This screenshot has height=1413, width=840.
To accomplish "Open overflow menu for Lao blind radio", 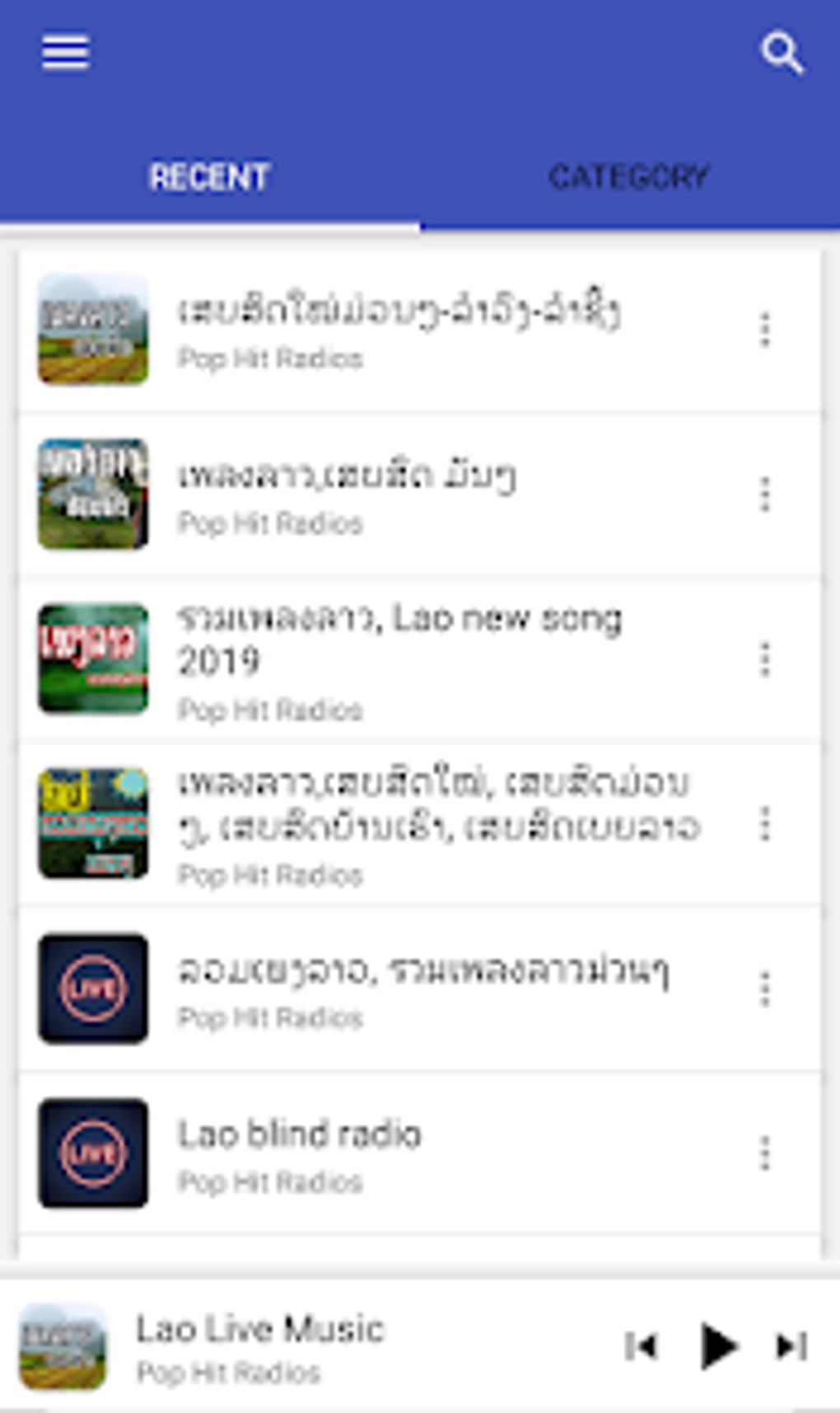I will pyautogui.click(x=765, y=1153).
